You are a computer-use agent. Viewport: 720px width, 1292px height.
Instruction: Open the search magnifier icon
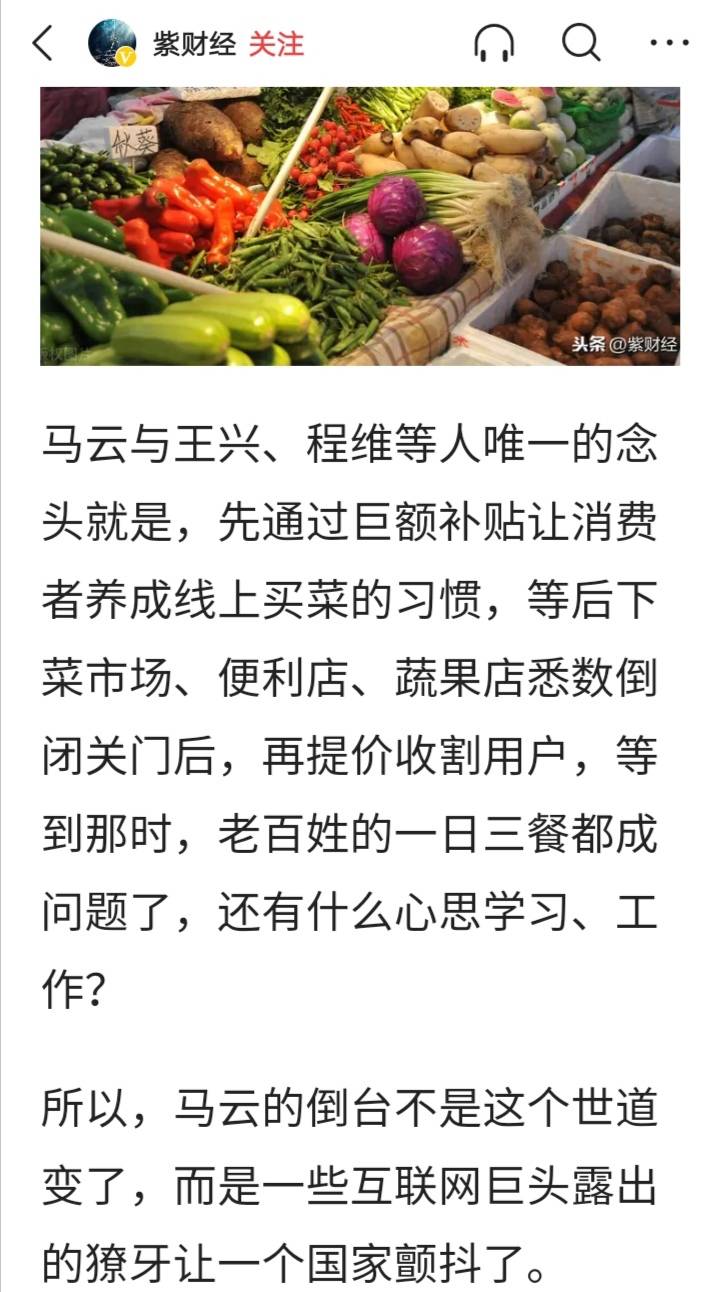[x=581, y=43]
